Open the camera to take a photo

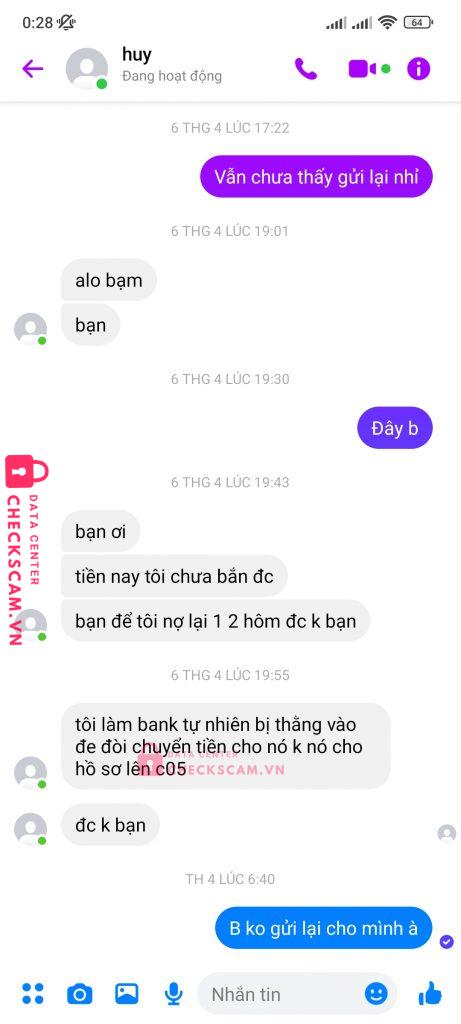point(80,994)
